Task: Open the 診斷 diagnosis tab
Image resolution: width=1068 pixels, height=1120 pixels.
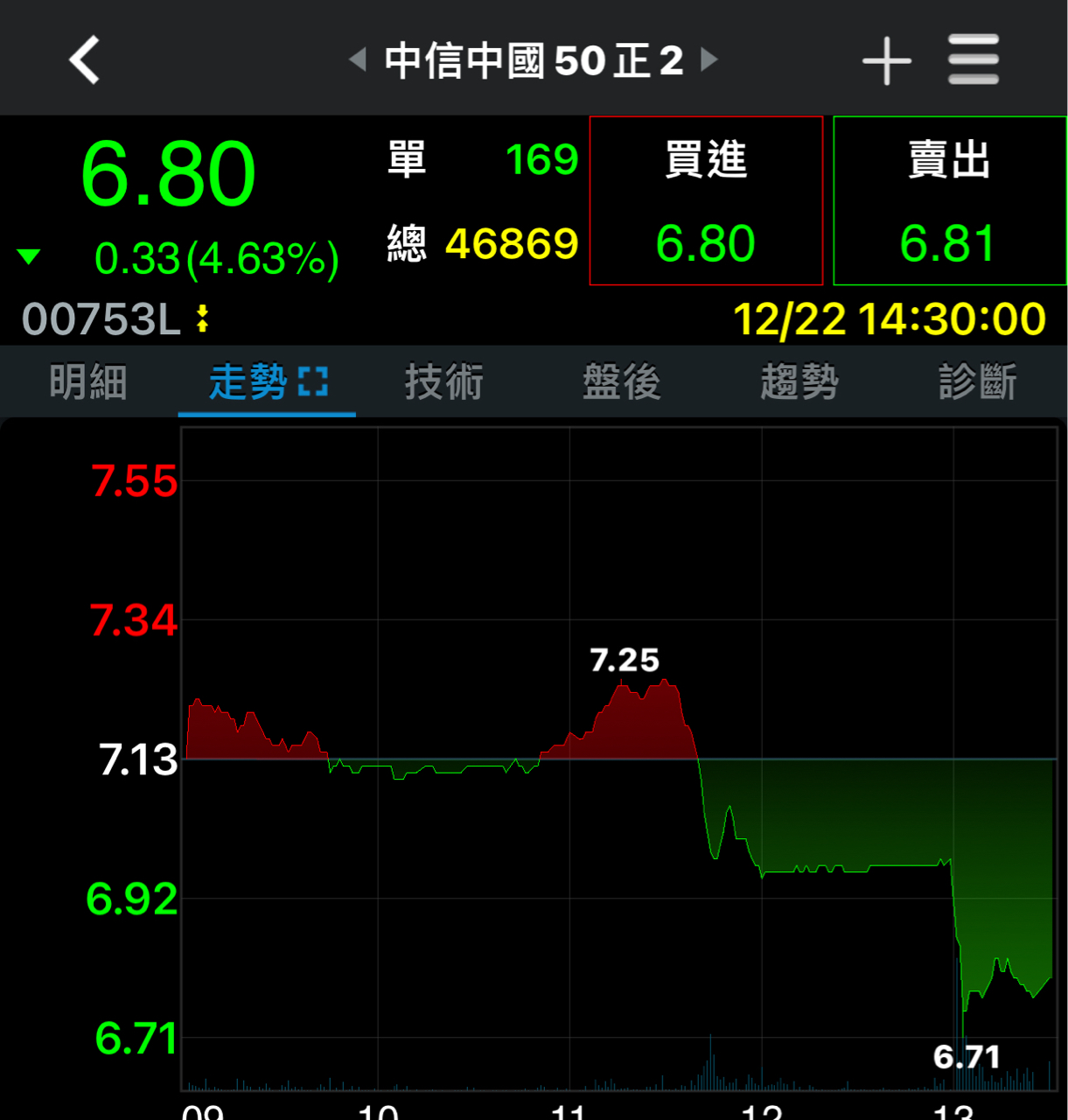Action: pyautogui.click(x=977, y=382)
